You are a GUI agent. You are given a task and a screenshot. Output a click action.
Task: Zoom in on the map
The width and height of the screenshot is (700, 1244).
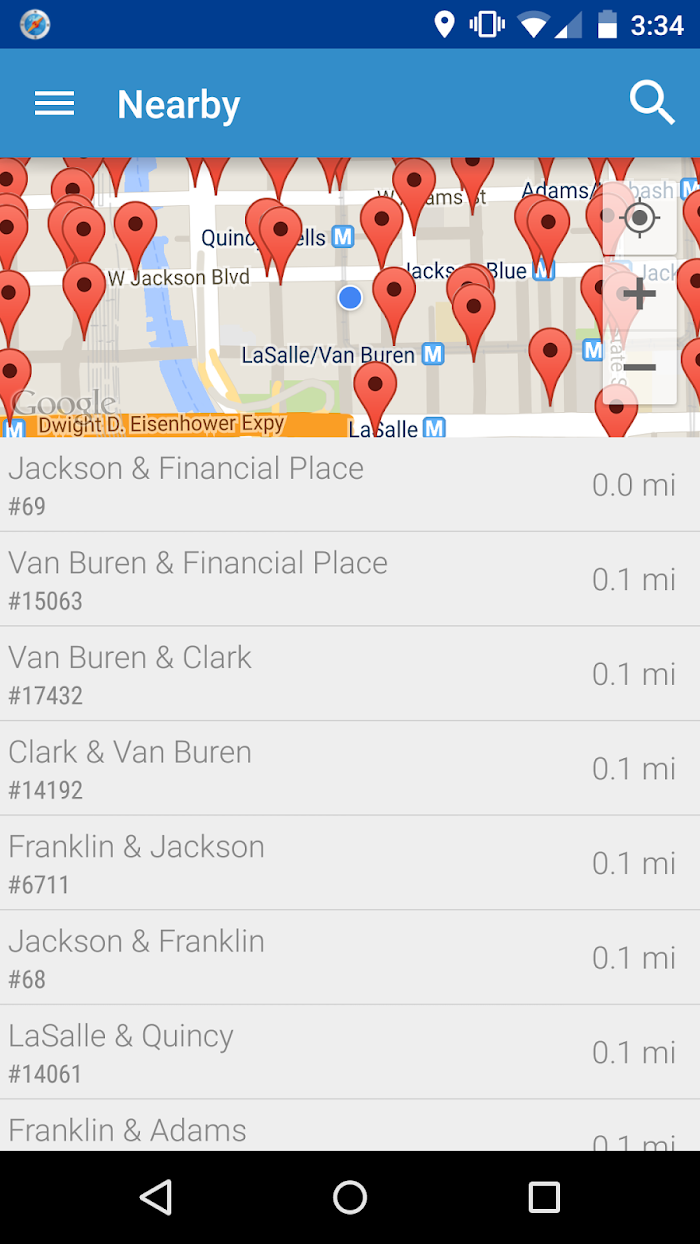pyautogui.click(x=639, y=294)
